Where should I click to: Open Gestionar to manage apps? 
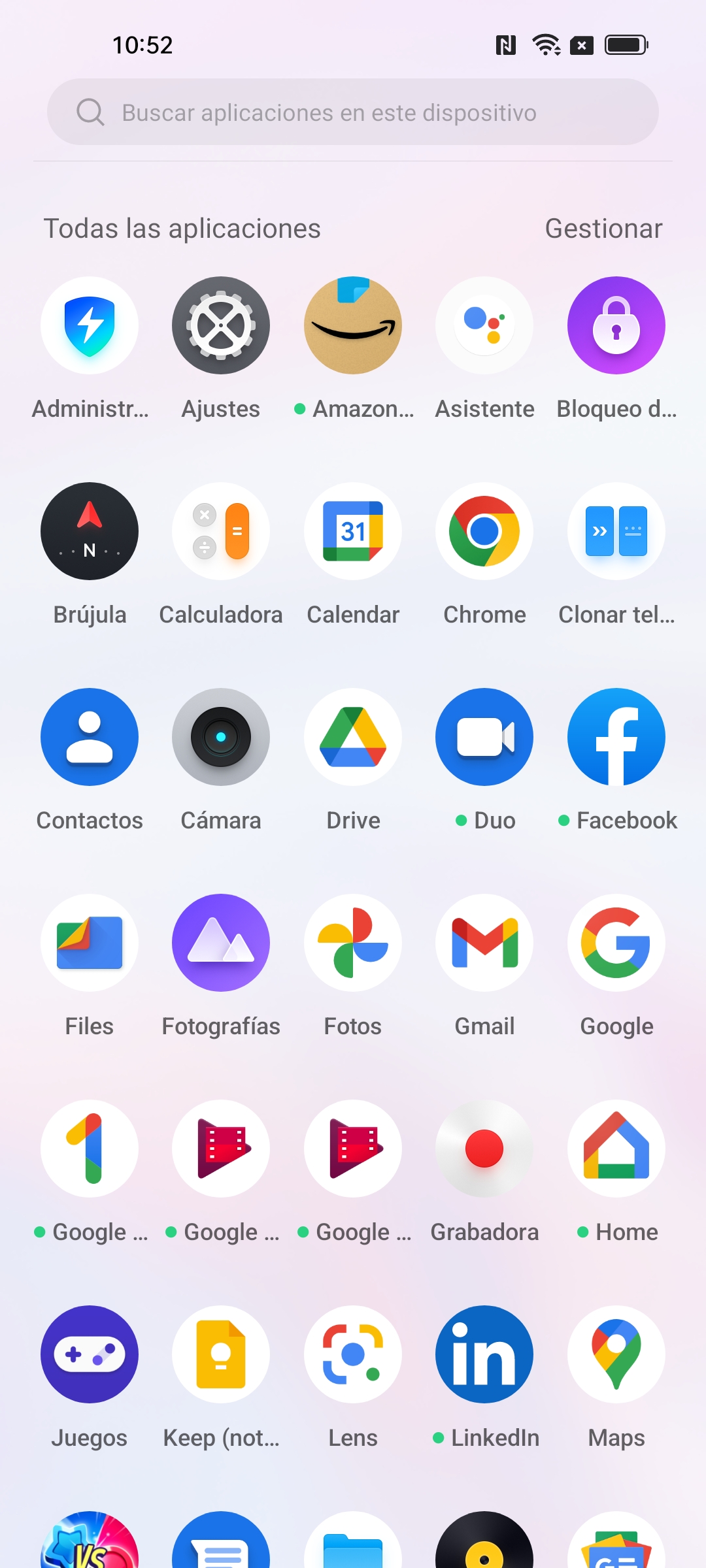(x=603, y=229)
